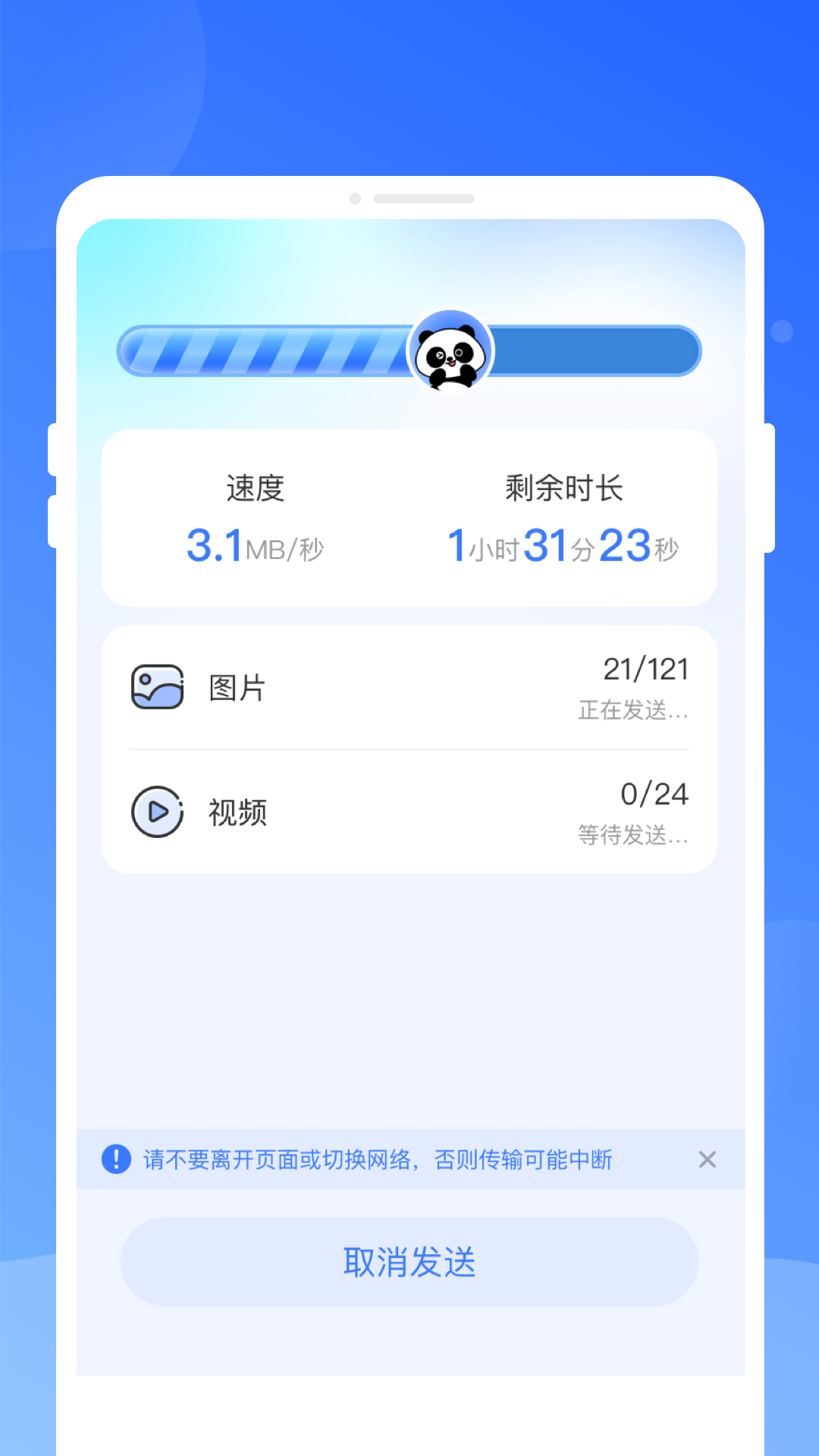Tap the circular video playback icon

157,811
